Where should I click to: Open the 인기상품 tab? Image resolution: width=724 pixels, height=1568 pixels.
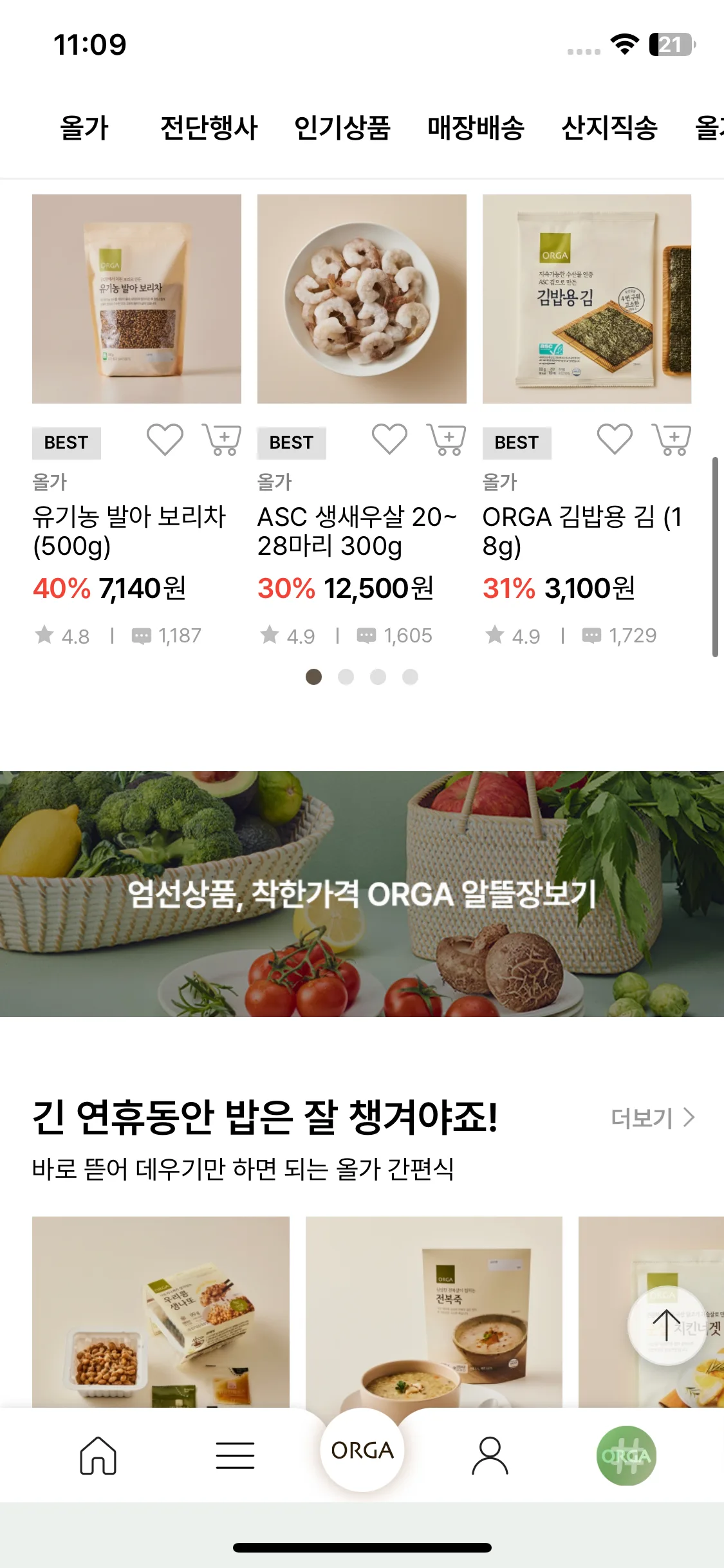tap(342, 127)
